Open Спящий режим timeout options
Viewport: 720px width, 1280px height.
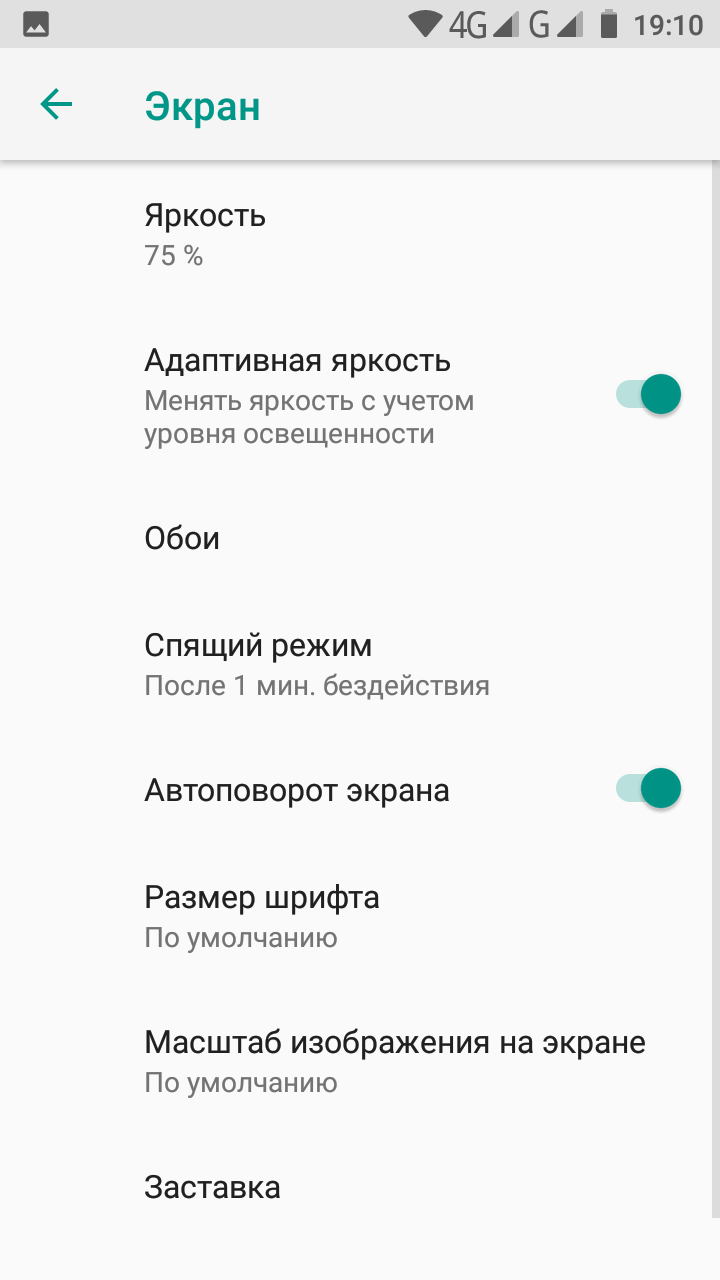(x=360, y=664)
